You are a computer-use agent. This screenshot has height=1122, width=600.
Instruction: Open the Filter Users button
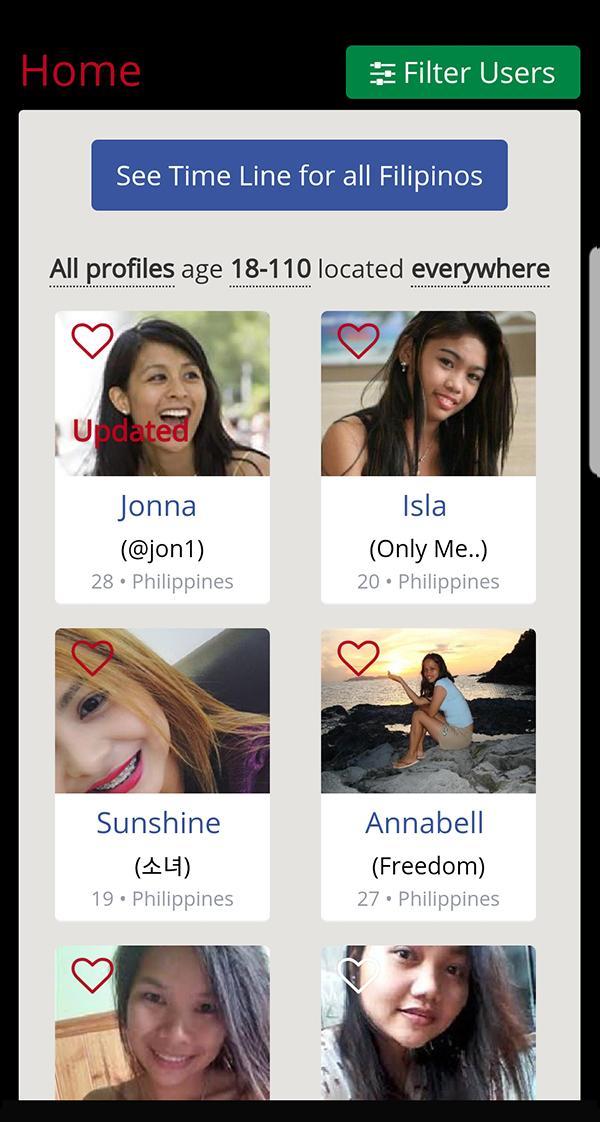pyautogui.click(x=463, y=73)
